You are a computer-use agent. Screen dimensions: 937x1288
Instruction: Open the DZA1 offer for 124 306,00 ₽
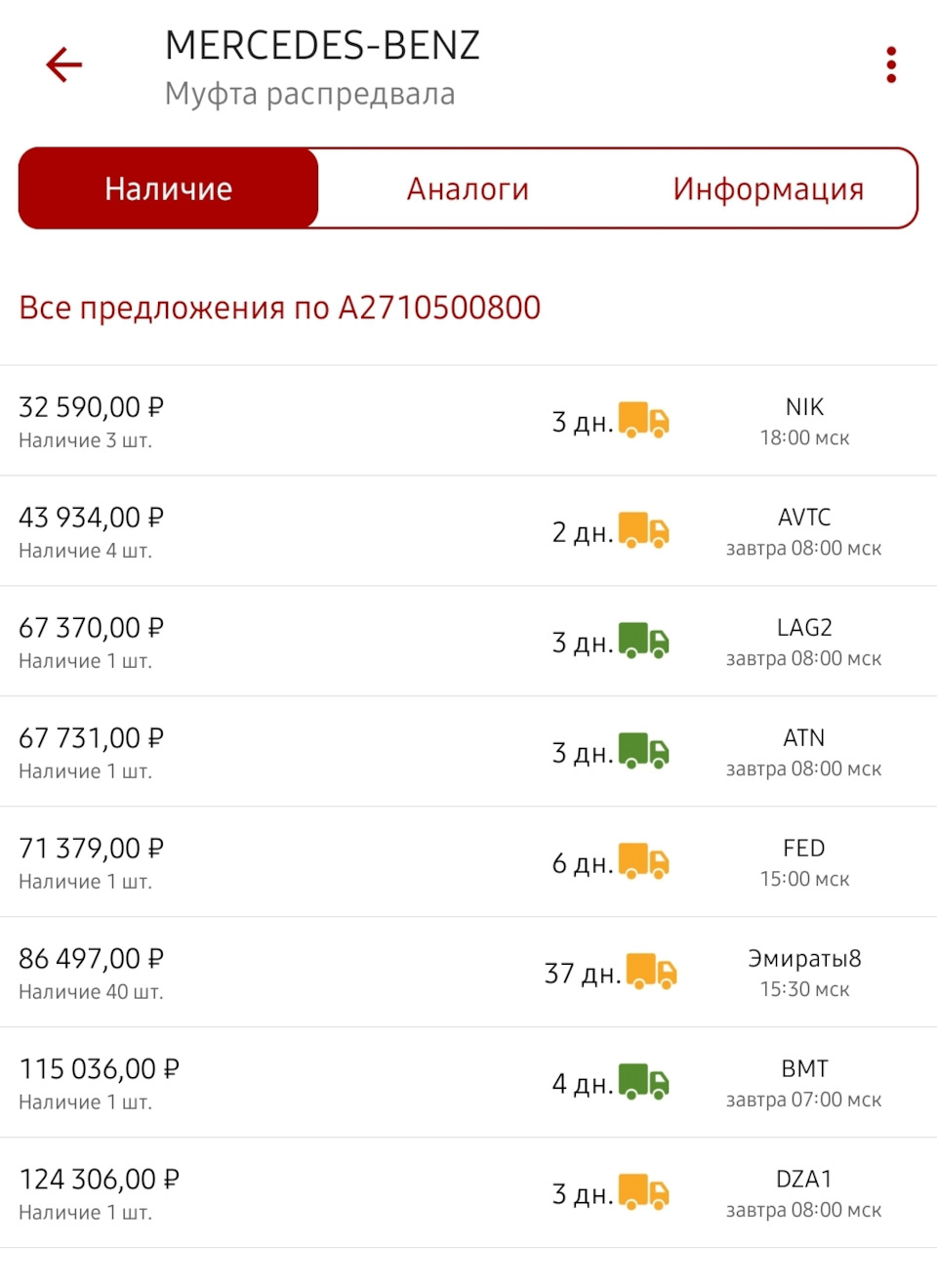468,1194
